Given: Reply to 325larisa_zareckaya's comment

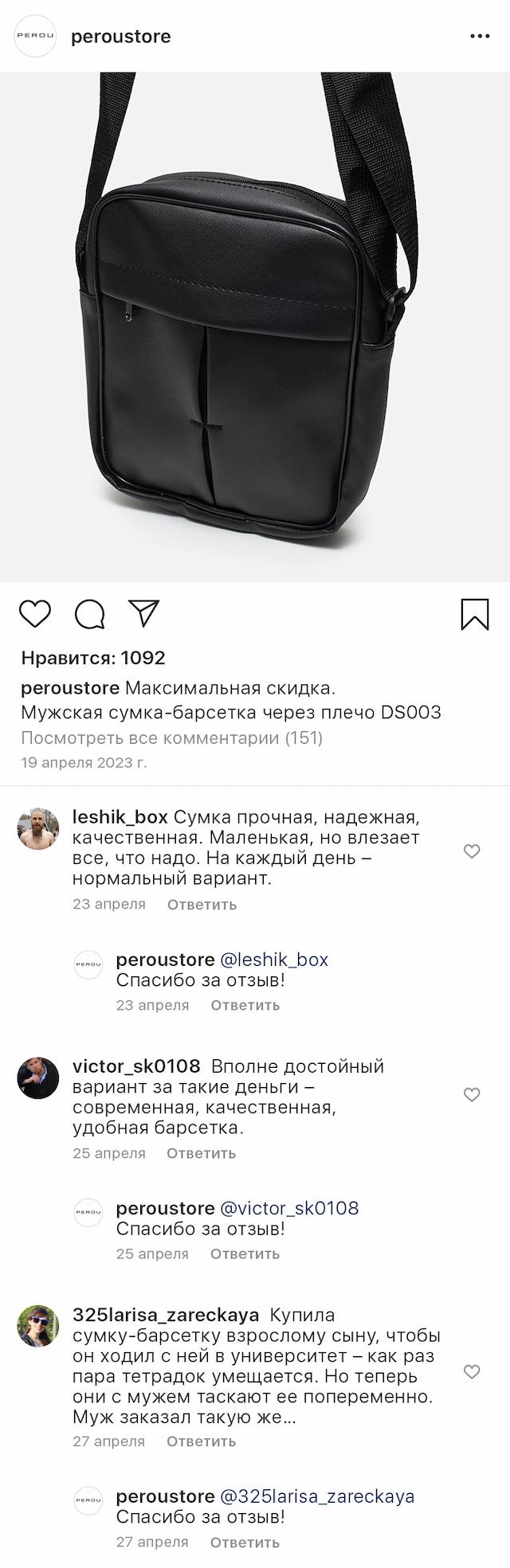Looking at the screenshot, I should (202, 1441).
